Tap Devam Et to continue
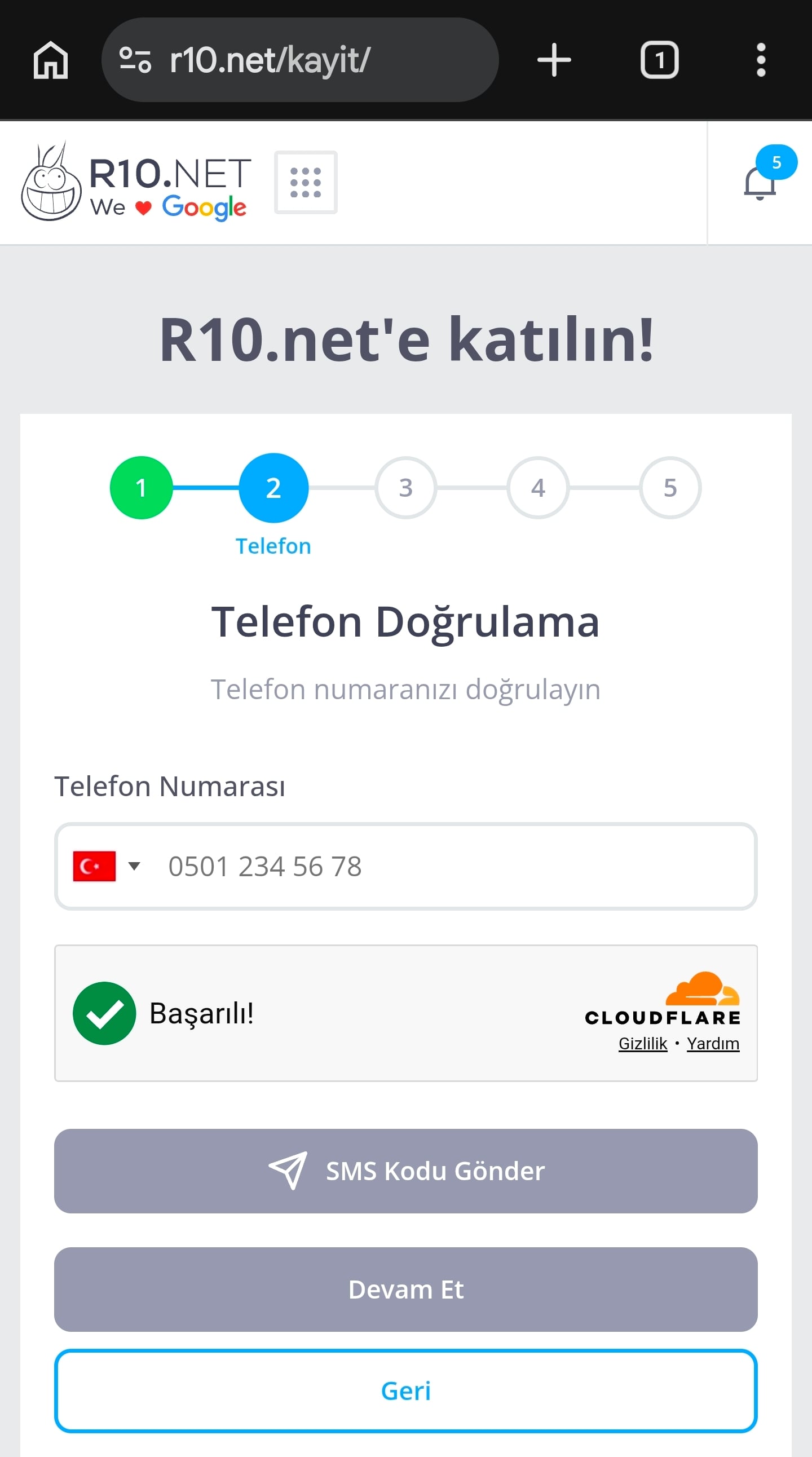 [405, 1289]
